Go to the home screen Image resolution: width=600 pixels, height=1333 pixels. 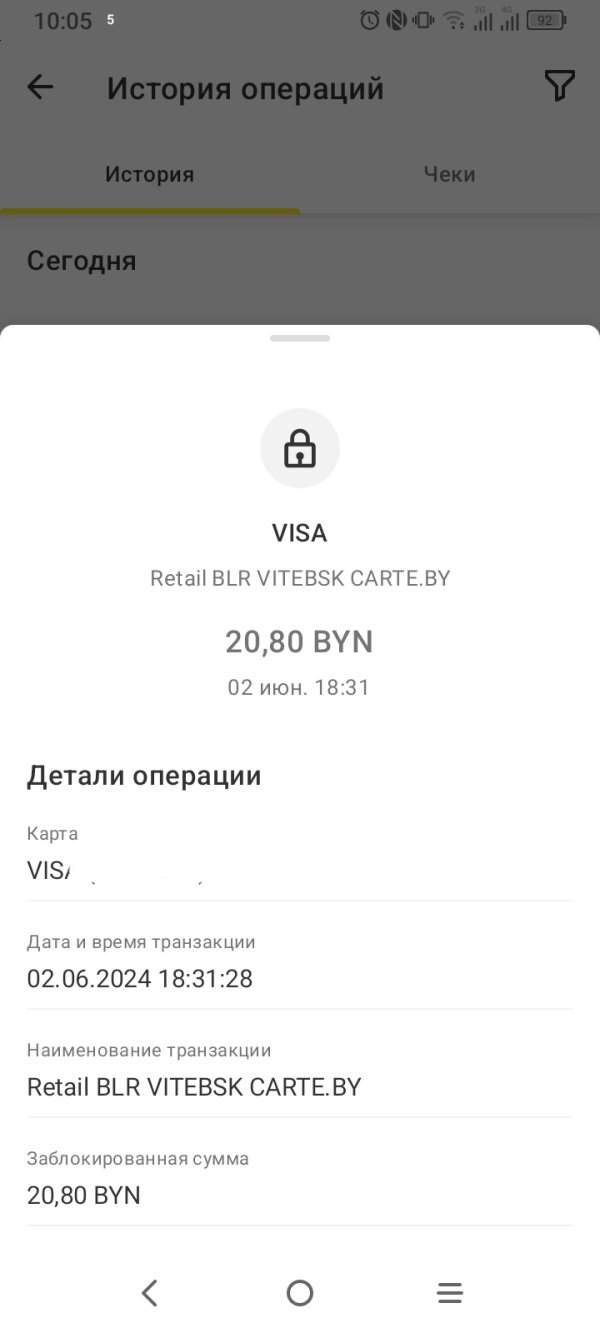300,1293
